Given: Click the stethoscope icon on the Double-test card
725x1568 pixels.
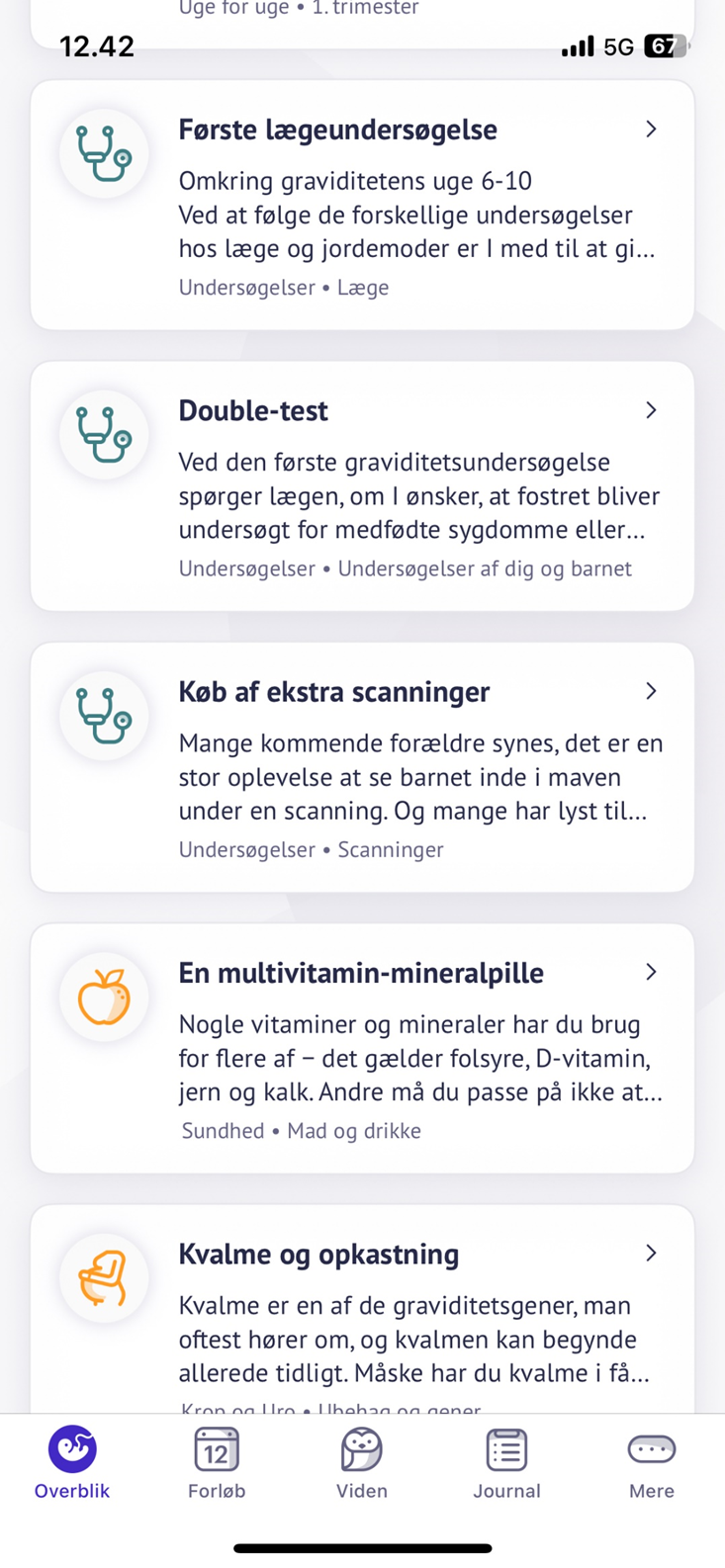Looking at the screenshot, I should 104,434.
